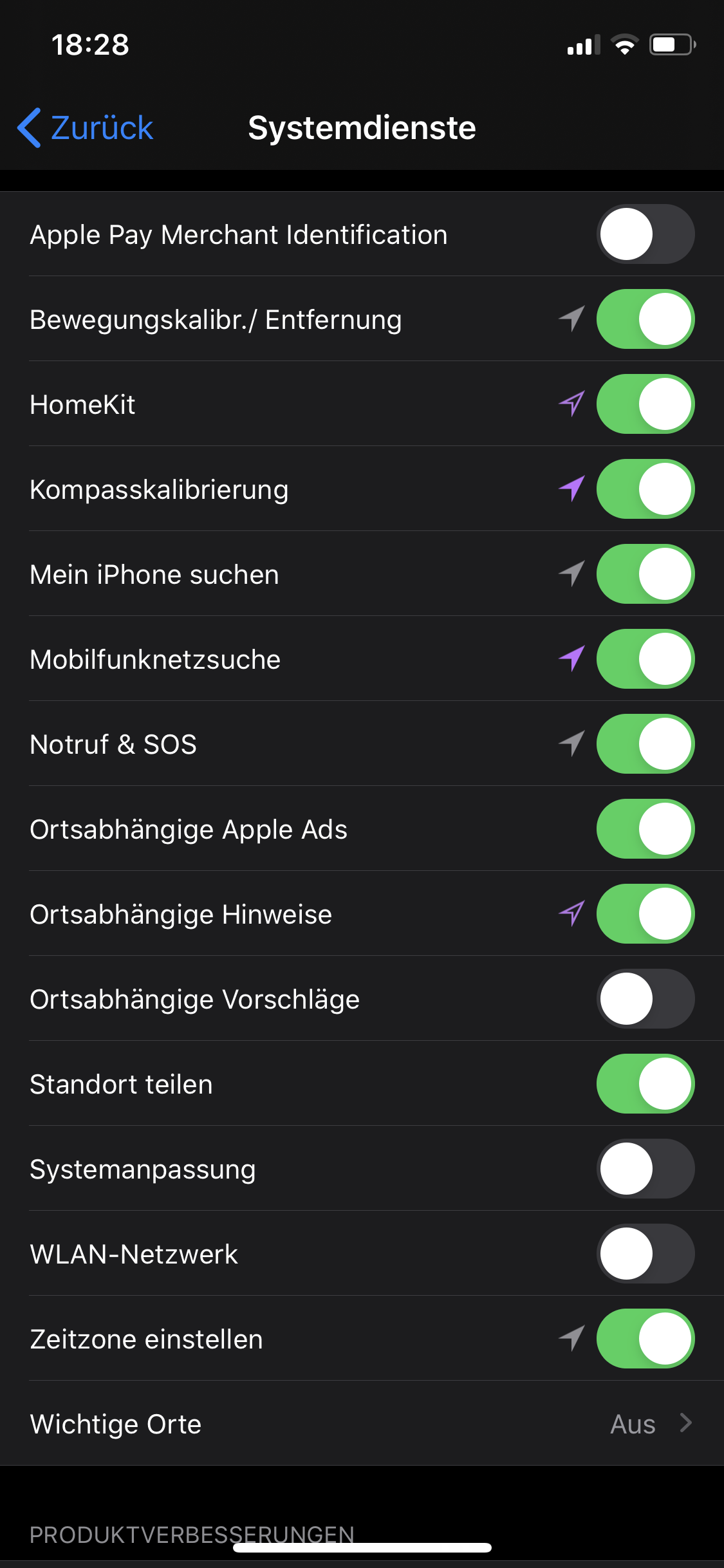Enable Apple Pay Merchant Identification switch
The image size is (724, 1568).
(x=645, y=234)
